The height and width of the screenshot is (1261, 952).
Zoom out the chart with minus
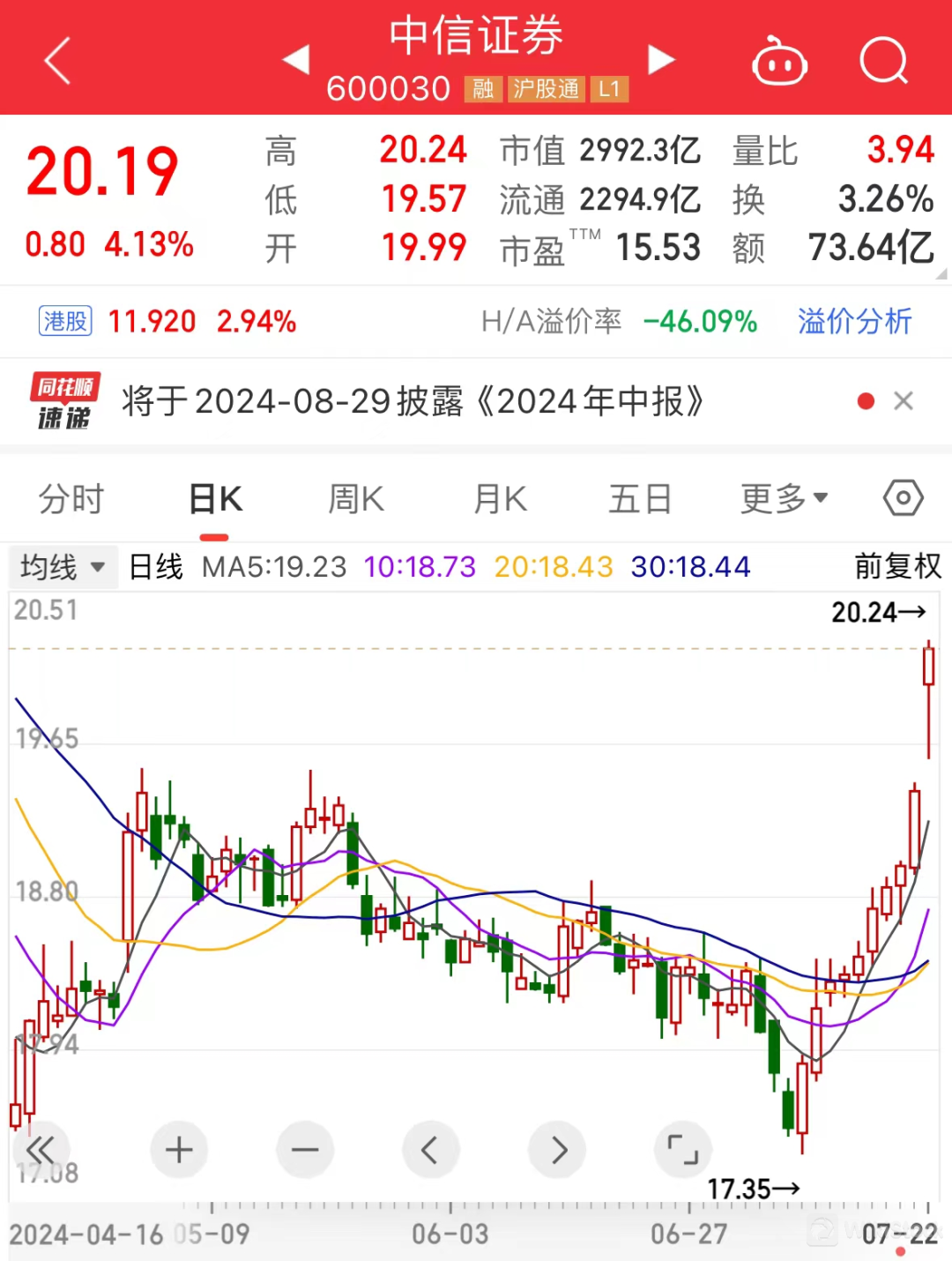click(305, 1150)
